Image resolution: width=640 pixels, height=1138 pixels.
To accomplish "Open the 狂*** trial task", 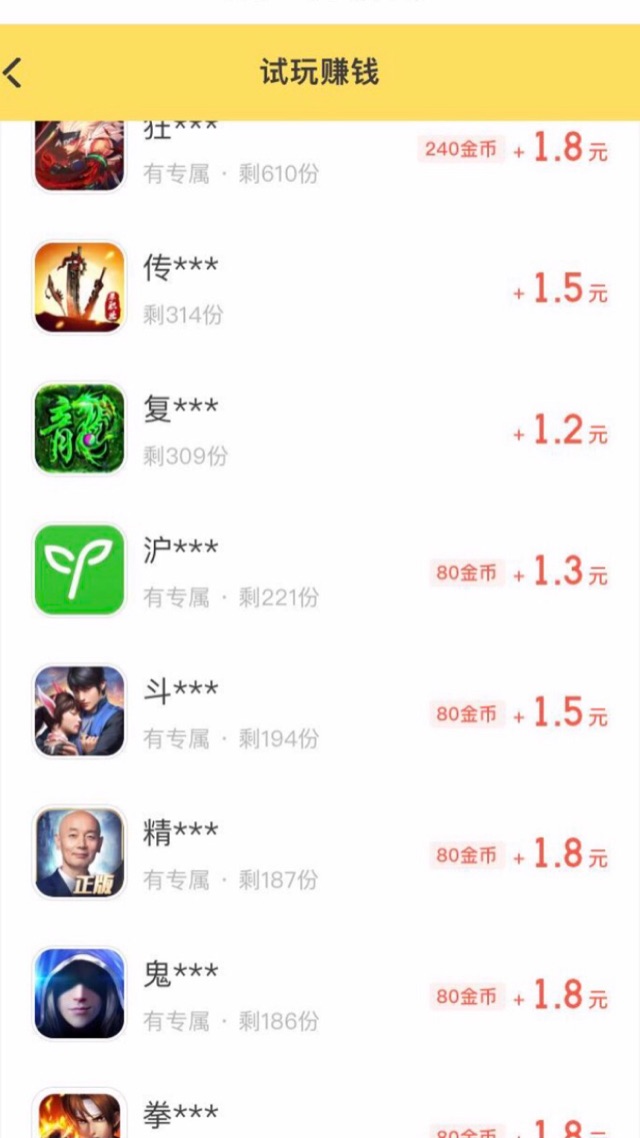I will [x=320, y=157].
